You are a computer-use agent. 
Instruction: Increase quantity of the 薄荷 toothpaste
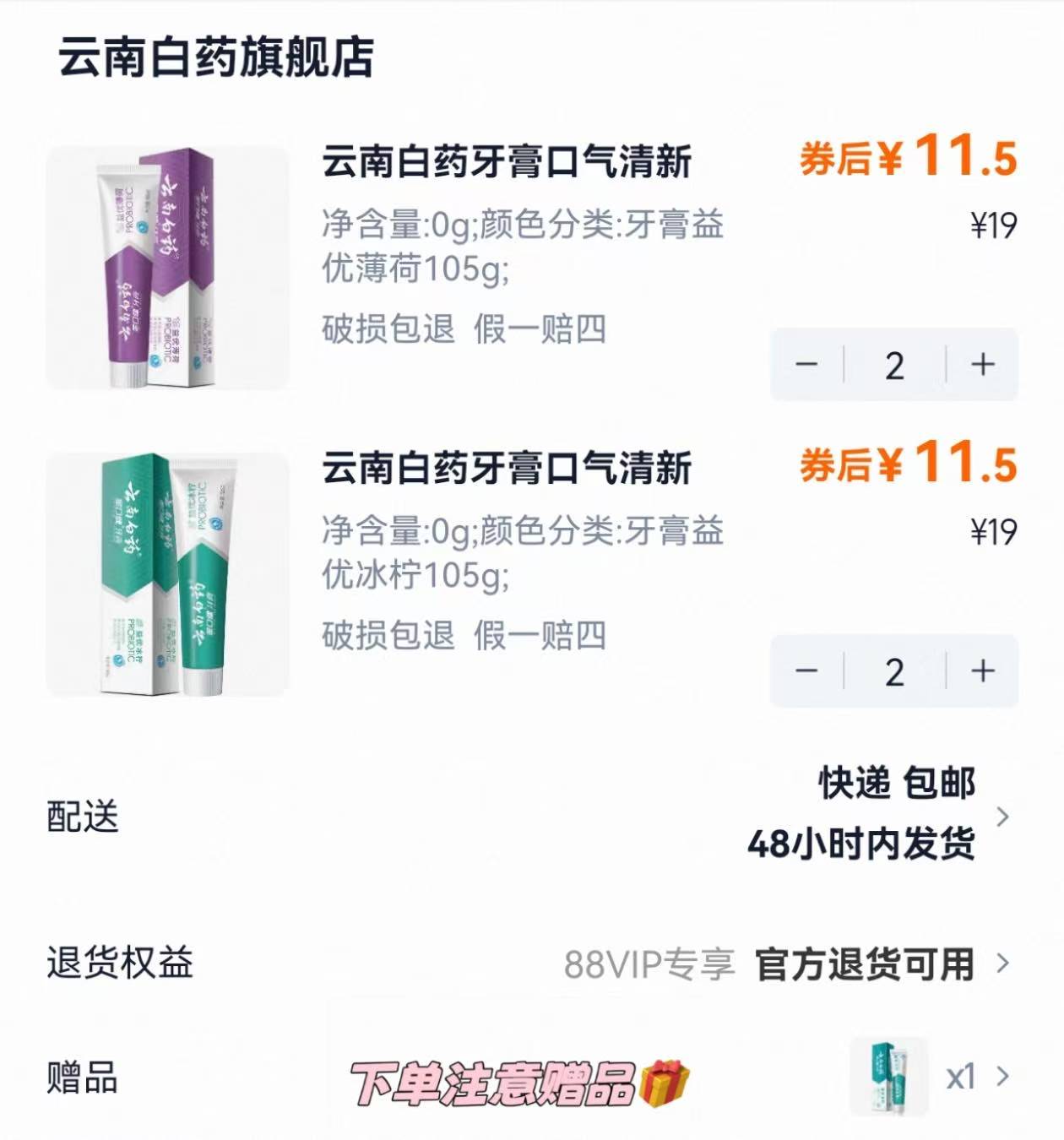click(x=980, y=363)
